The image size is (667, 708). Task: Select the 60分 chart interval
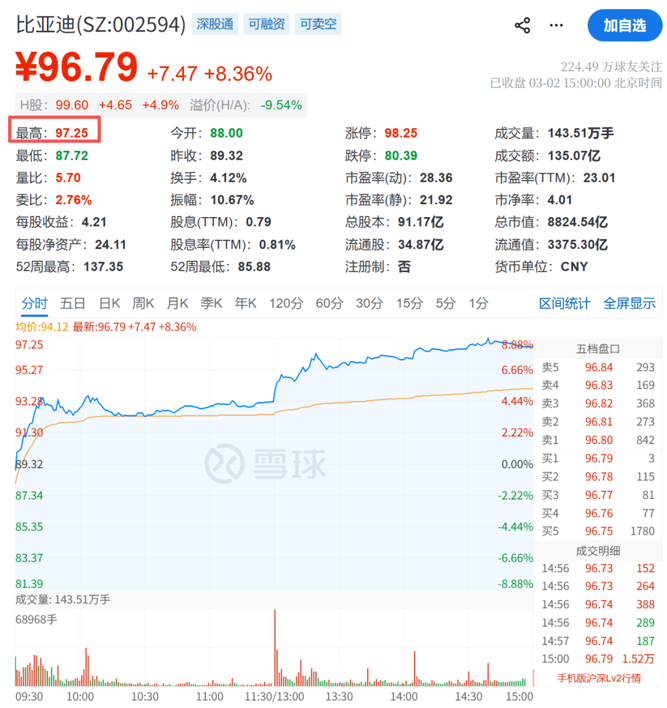[330, 303]
